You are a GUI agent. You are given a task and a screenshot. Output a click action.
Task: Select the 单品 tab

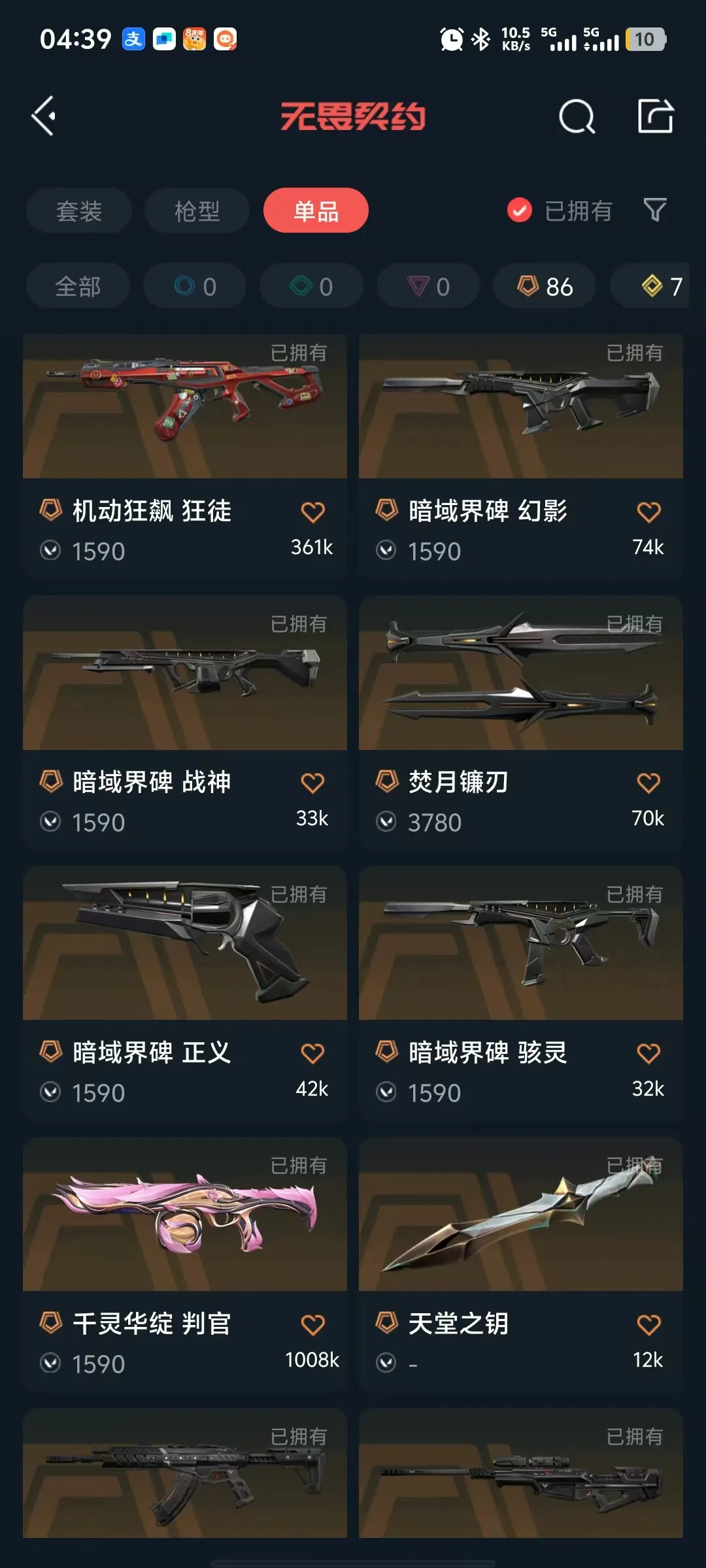tap(316, 210)
